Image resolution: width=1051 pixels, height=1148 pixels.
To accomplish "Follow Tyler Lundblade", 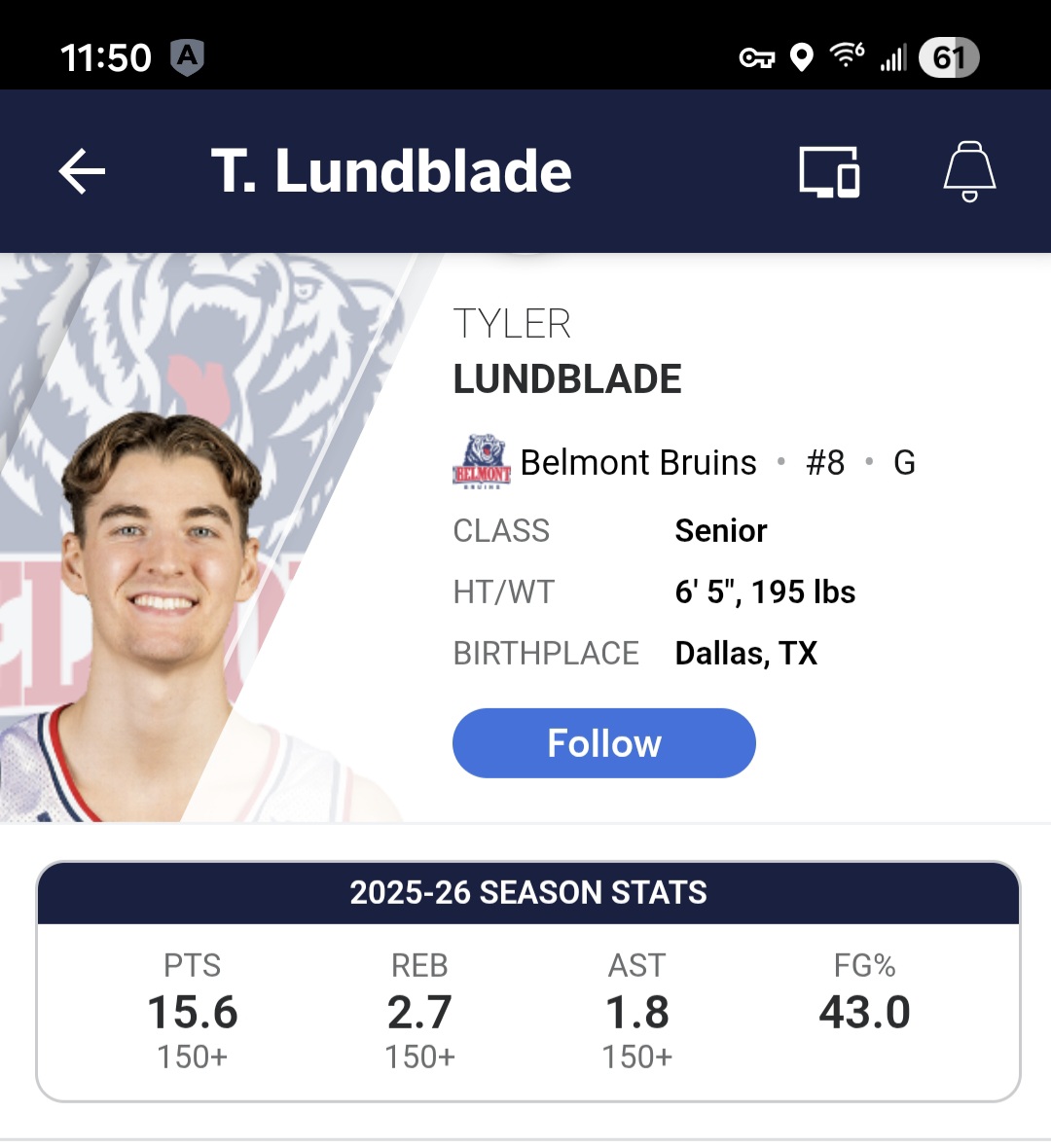I will (604, 742).
